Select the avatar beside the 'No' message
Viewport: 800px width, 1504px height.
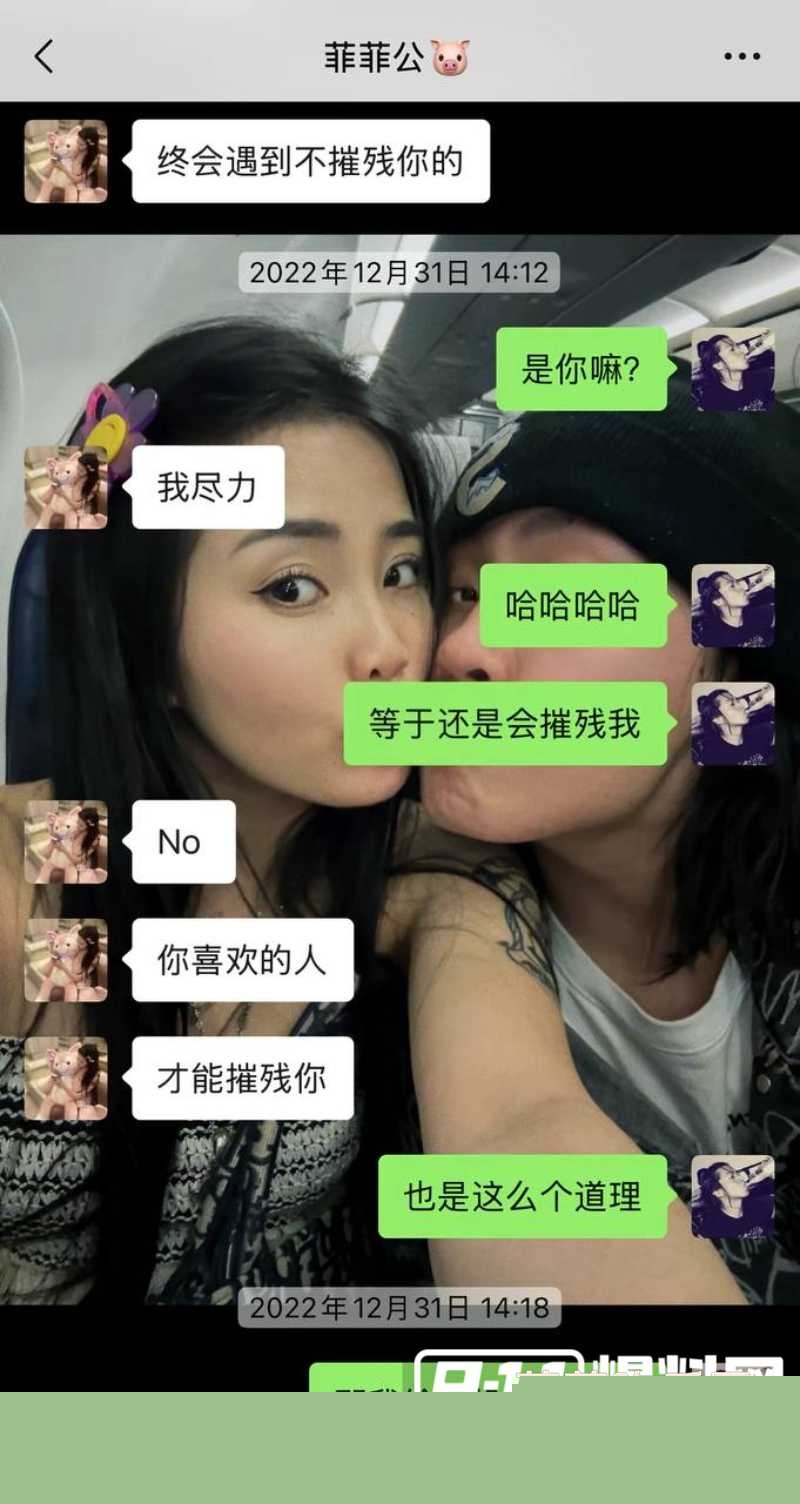pos(65,843)
